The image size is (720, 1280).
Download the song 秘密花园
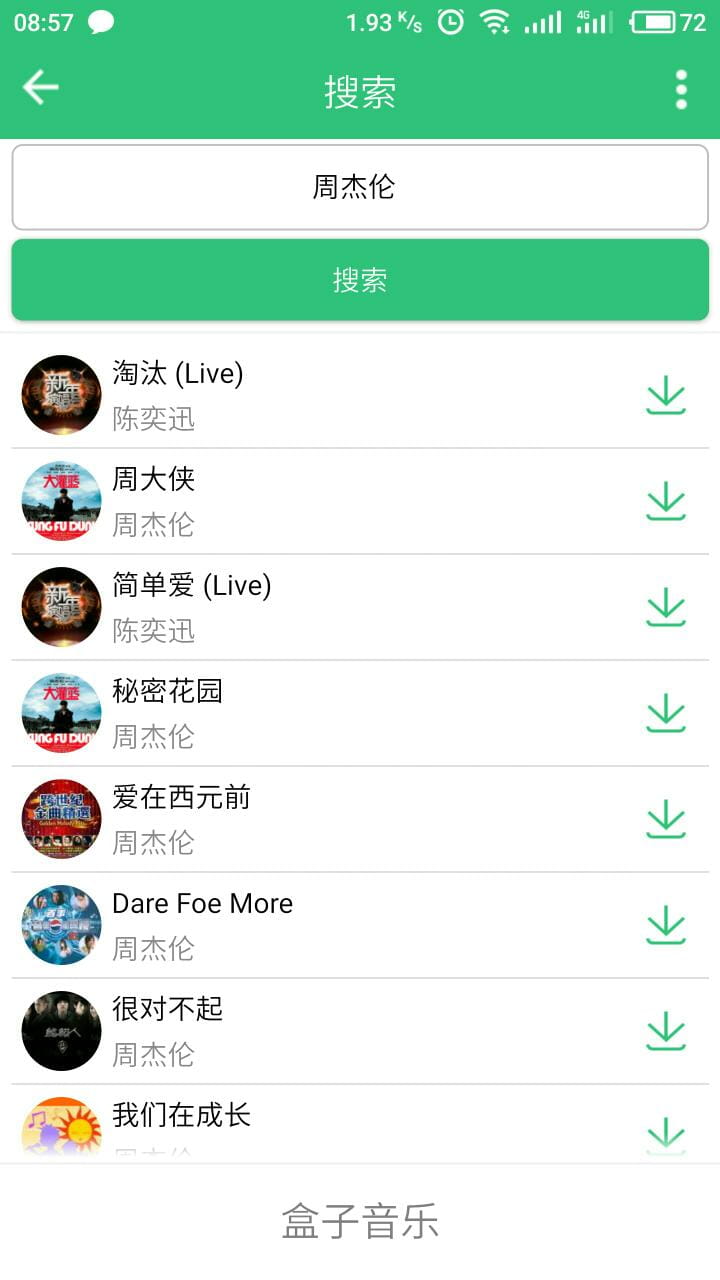tap(666, 713)
